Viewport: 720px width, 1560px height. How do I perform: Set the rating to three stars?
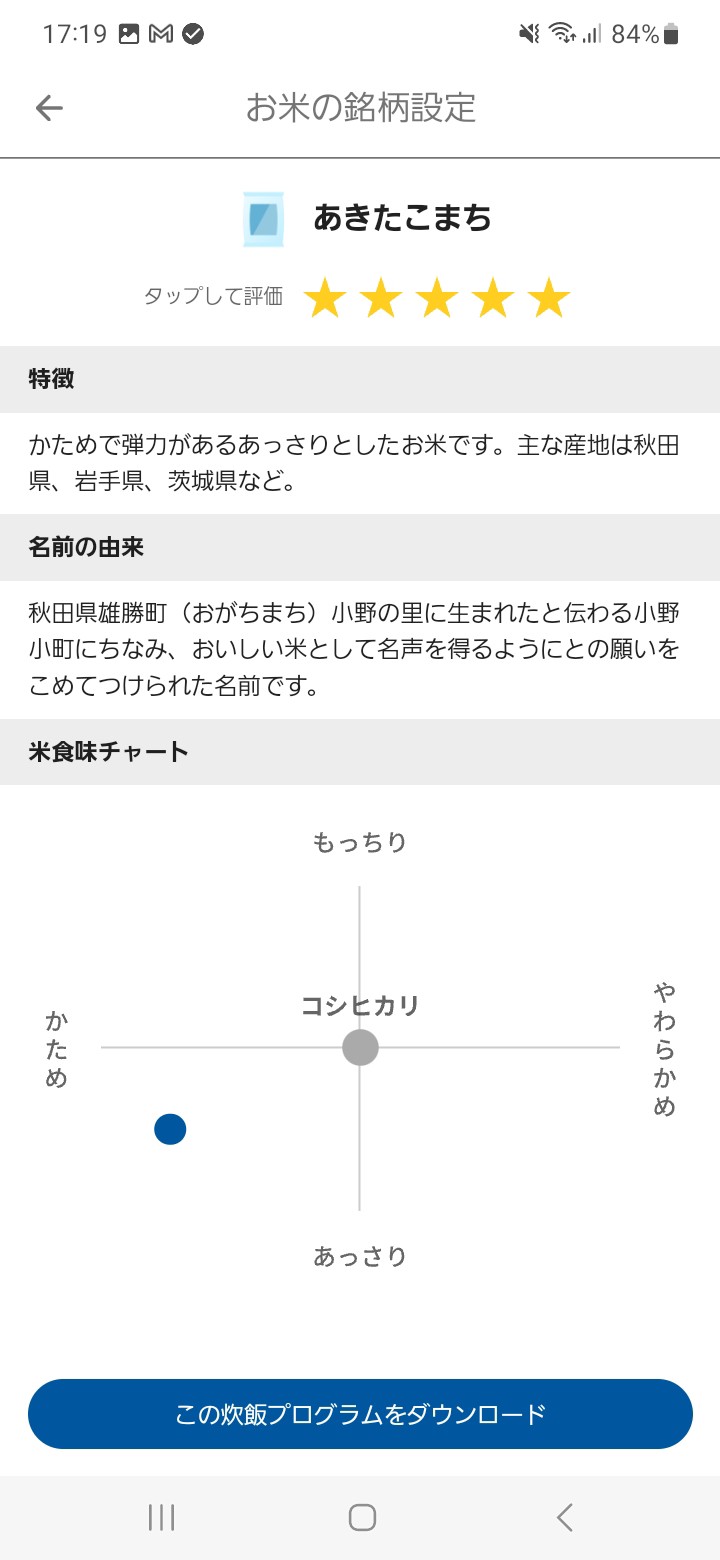coord(437,298)
